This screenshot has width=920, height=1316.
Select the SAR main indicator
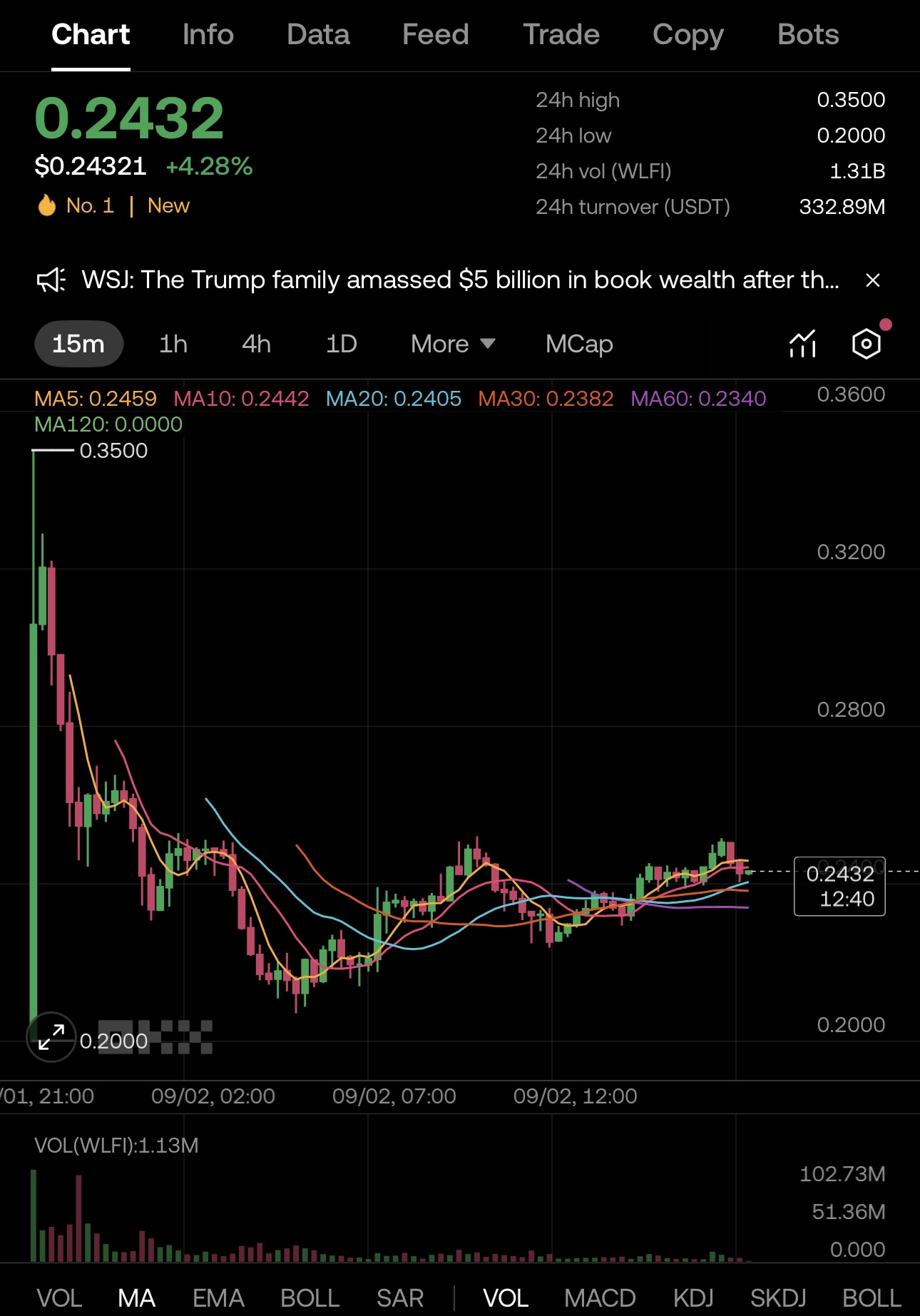pos(399,1297)
